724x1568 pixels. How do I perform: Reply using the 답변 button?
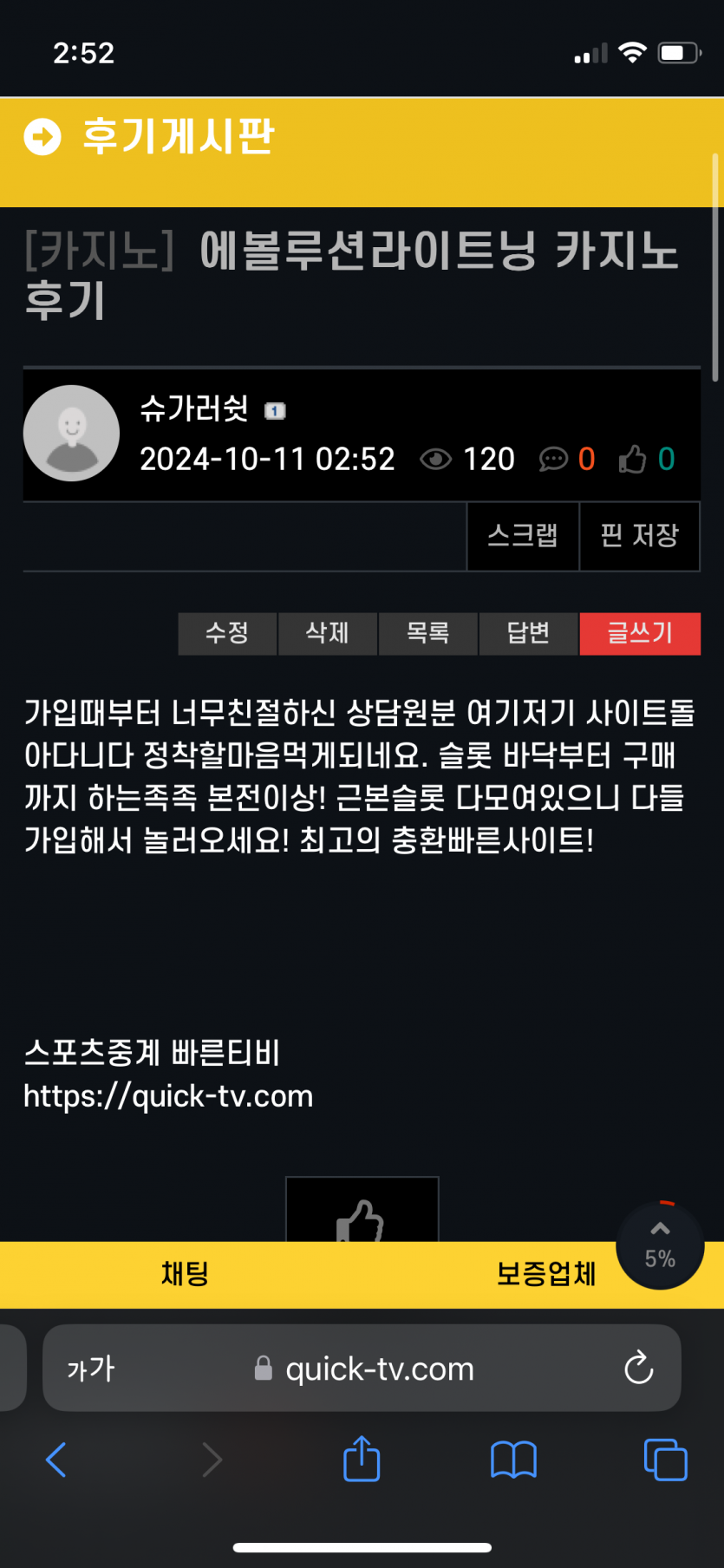529,633
